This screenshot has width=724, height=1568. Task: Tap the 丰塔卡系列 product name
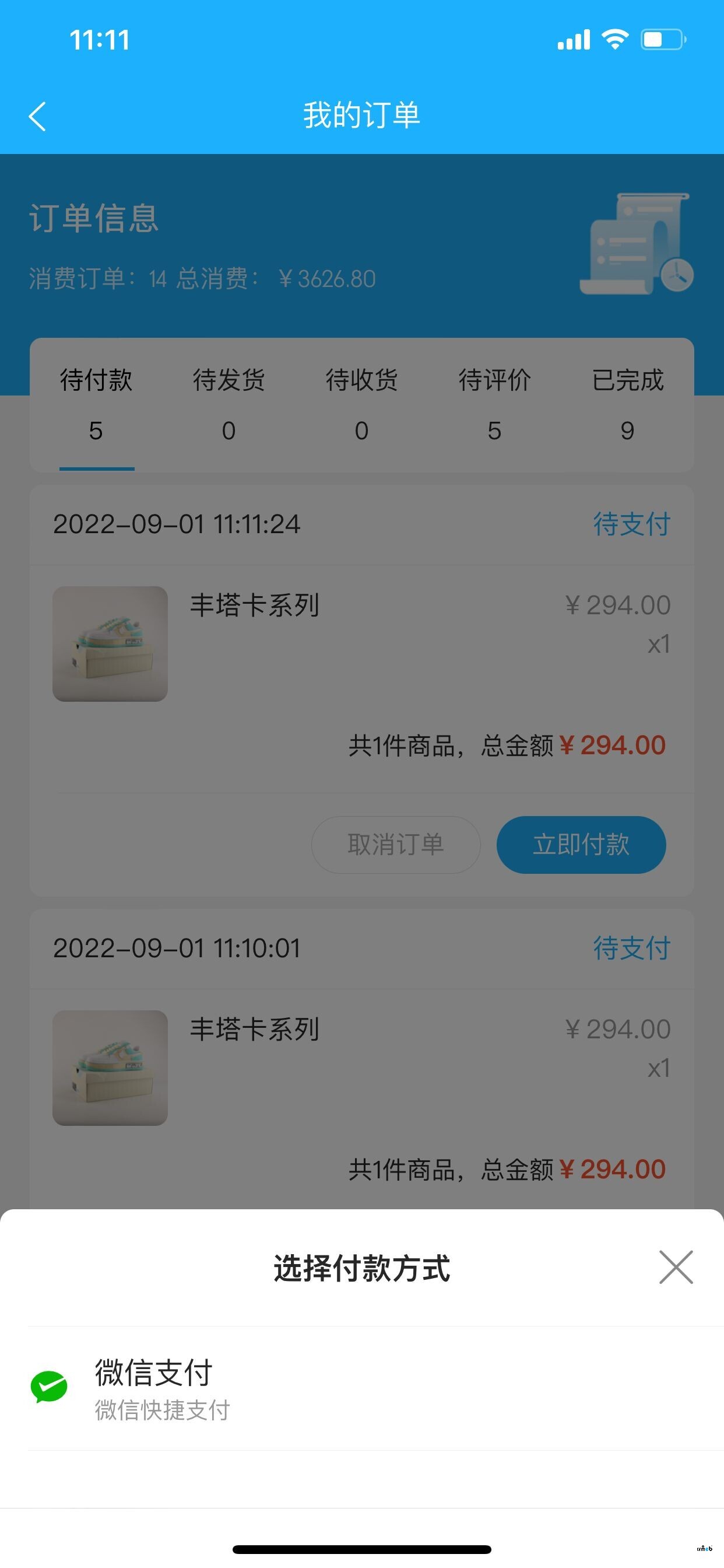point(255,605)
